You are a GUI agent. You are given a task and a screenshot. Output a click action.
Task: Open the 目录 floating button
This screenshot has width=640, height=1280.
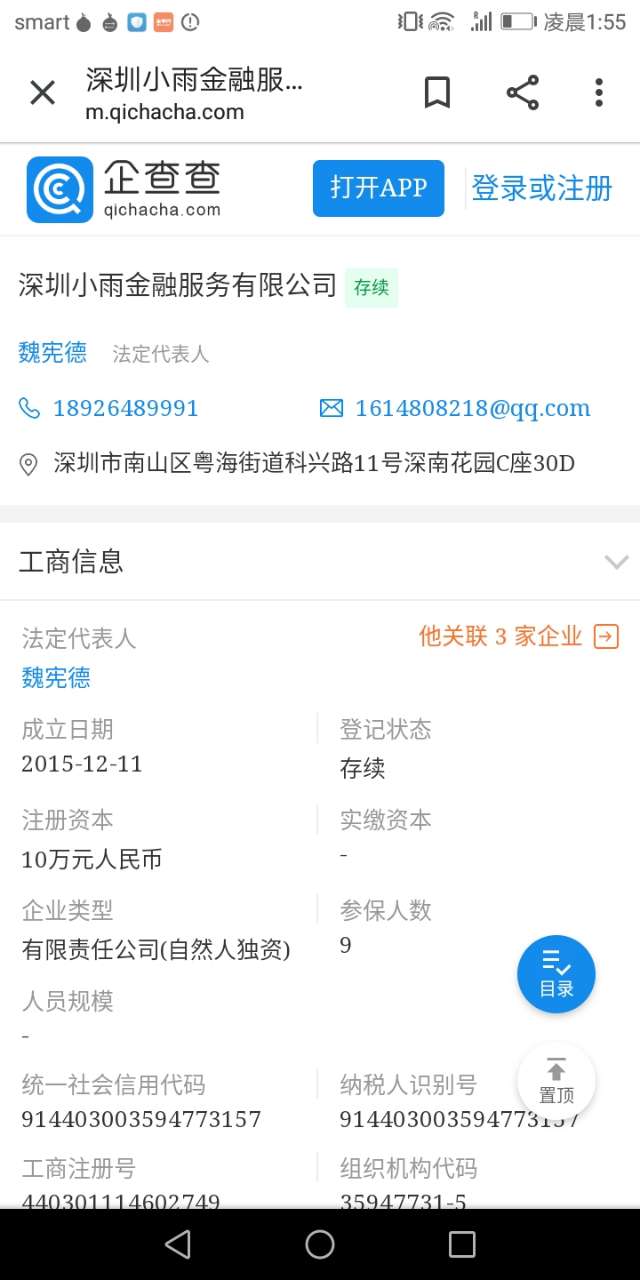tap(556, 974)
